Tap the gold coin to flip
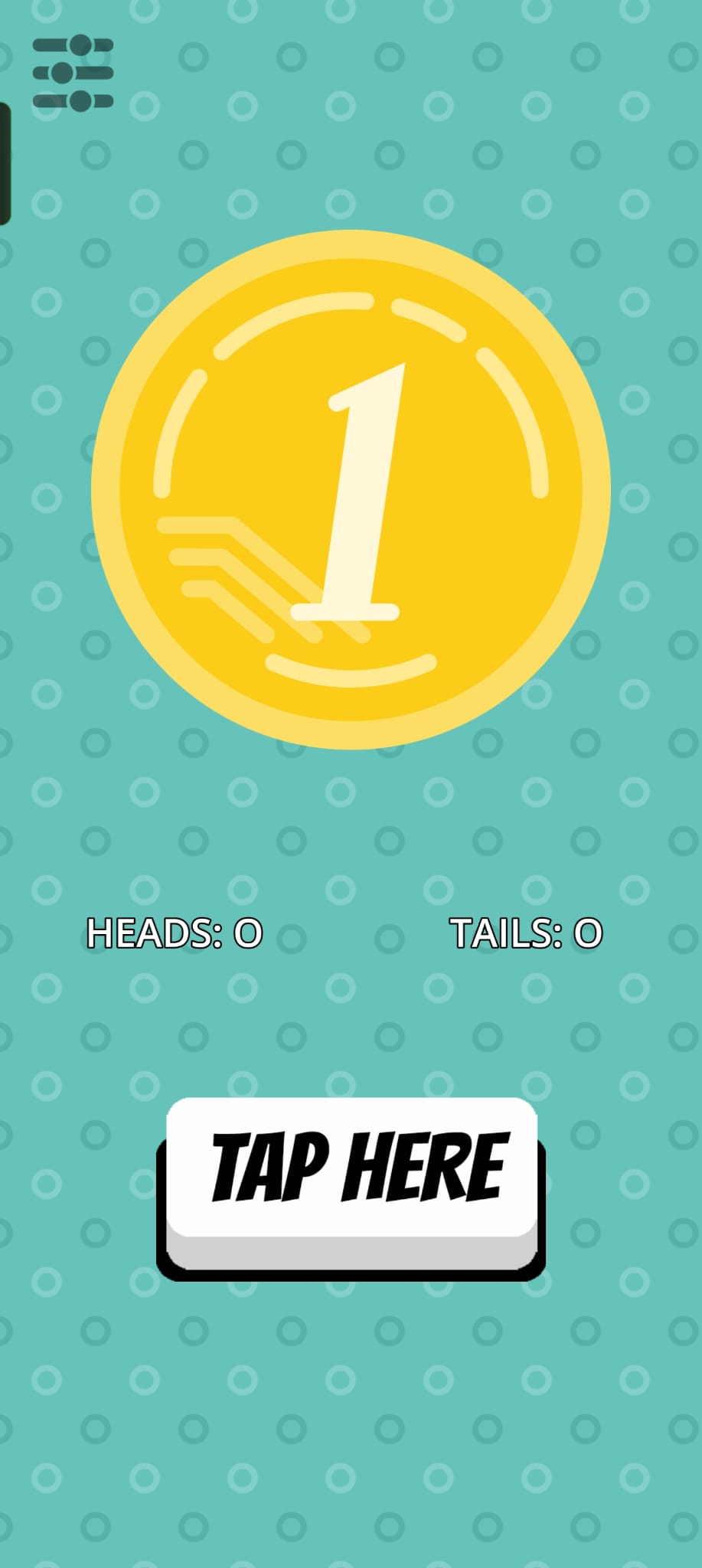Screen dimensions: 702x1568 click(x=351, y=489)
